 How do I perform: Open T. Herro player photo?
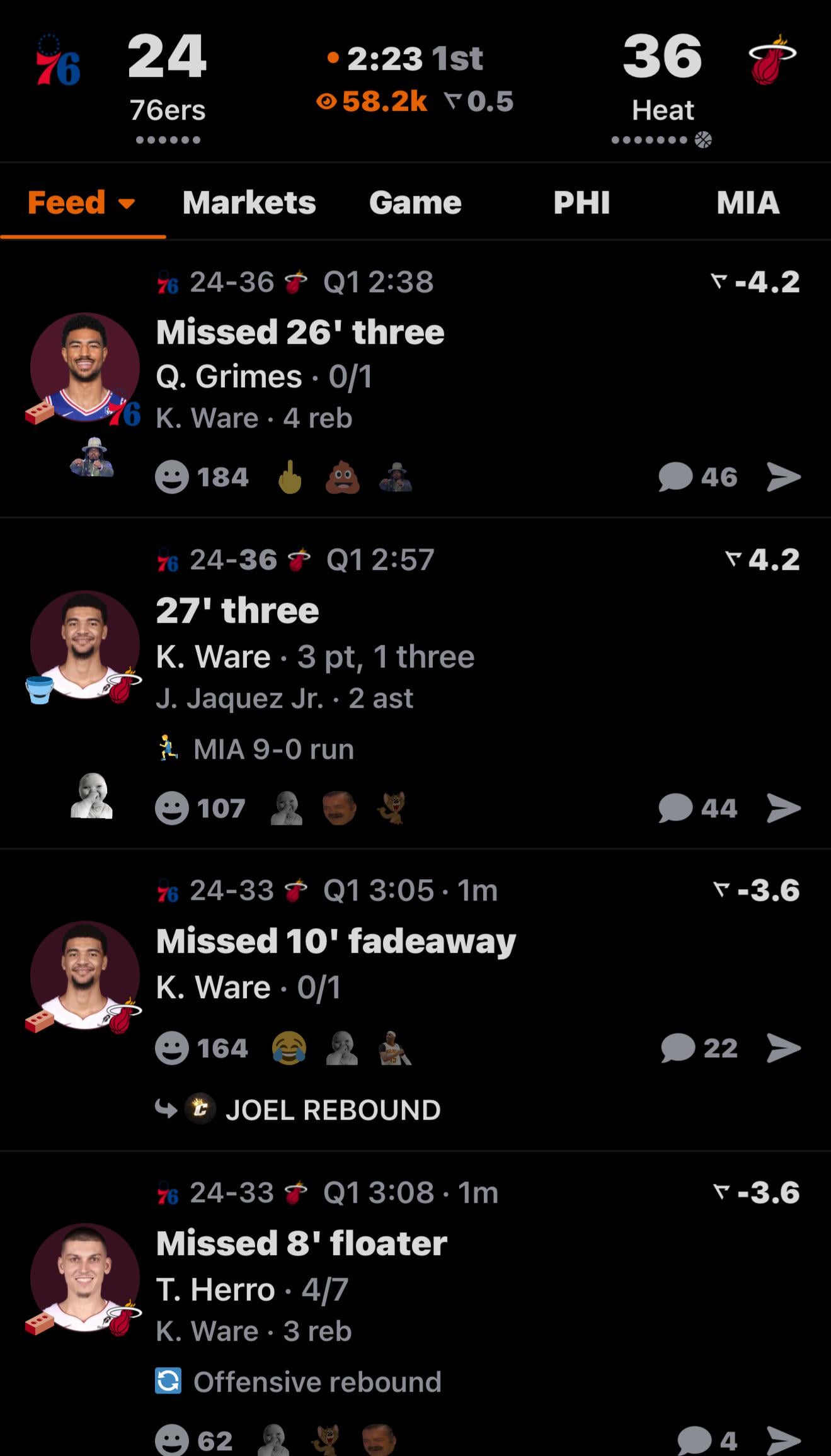coord(84,1277)
